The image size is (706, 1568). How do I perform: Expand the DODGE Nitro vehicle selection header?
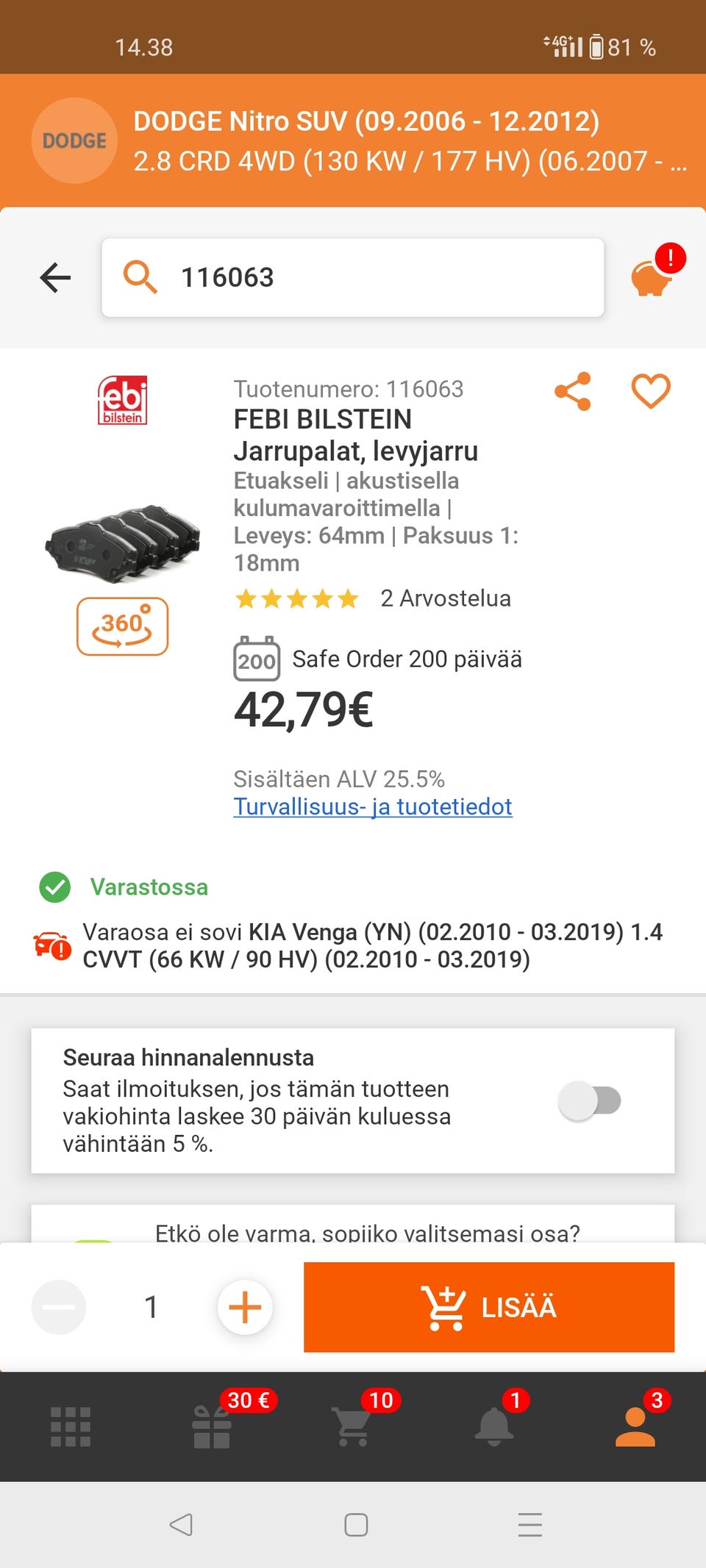click(353, 140)
